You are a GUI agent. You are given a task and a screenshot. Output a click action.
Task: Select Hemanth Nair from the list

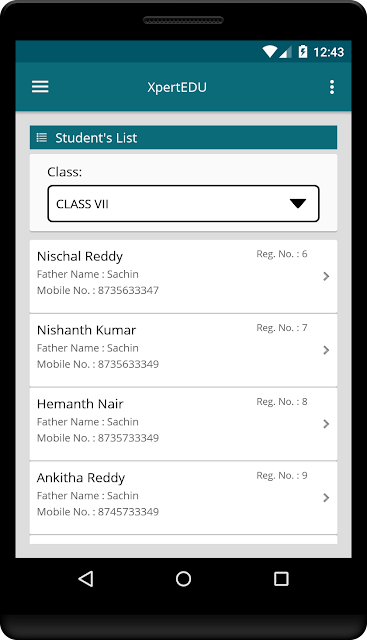point(183,424)
